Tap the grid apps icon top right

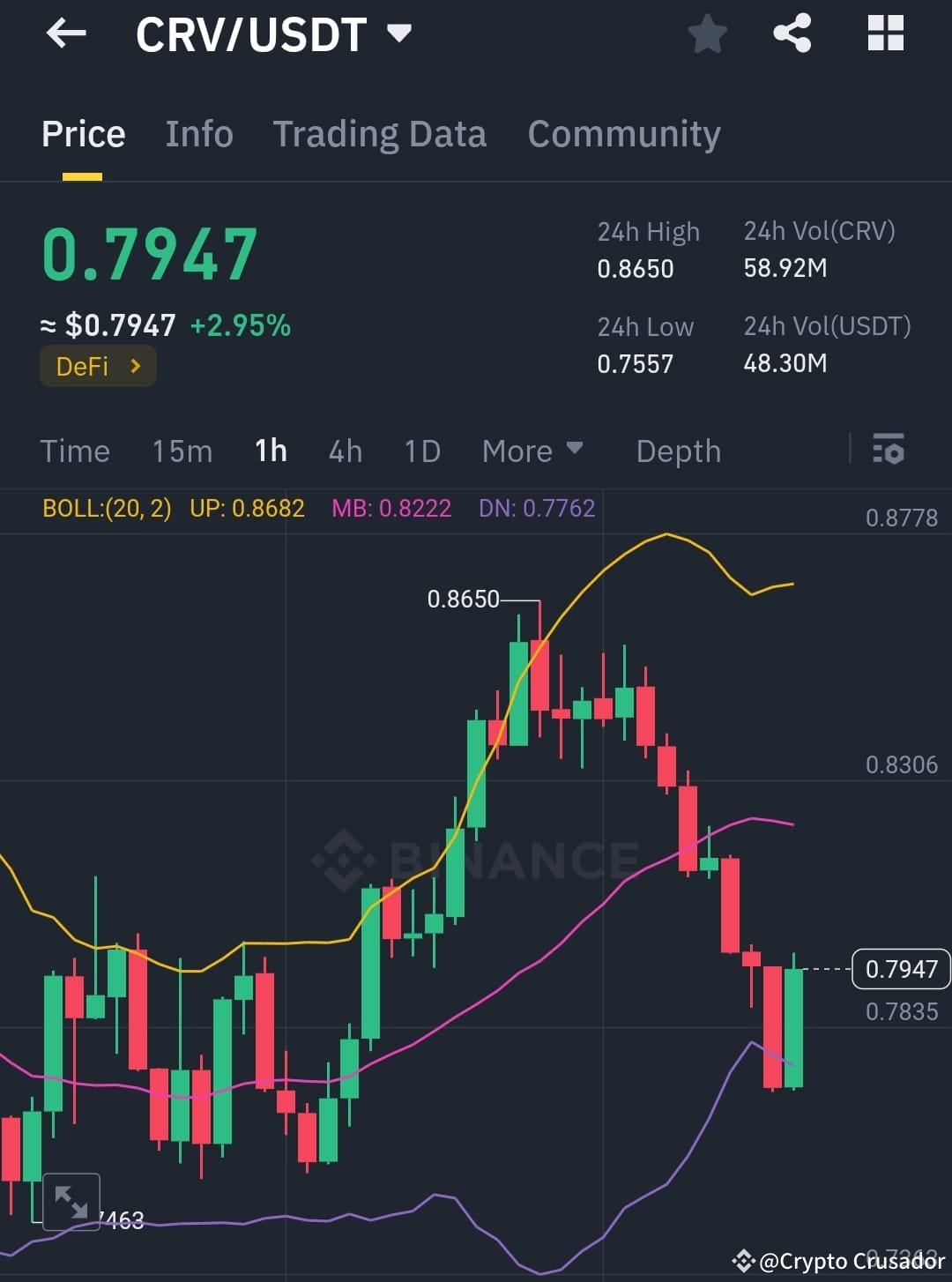click(885, 34)
